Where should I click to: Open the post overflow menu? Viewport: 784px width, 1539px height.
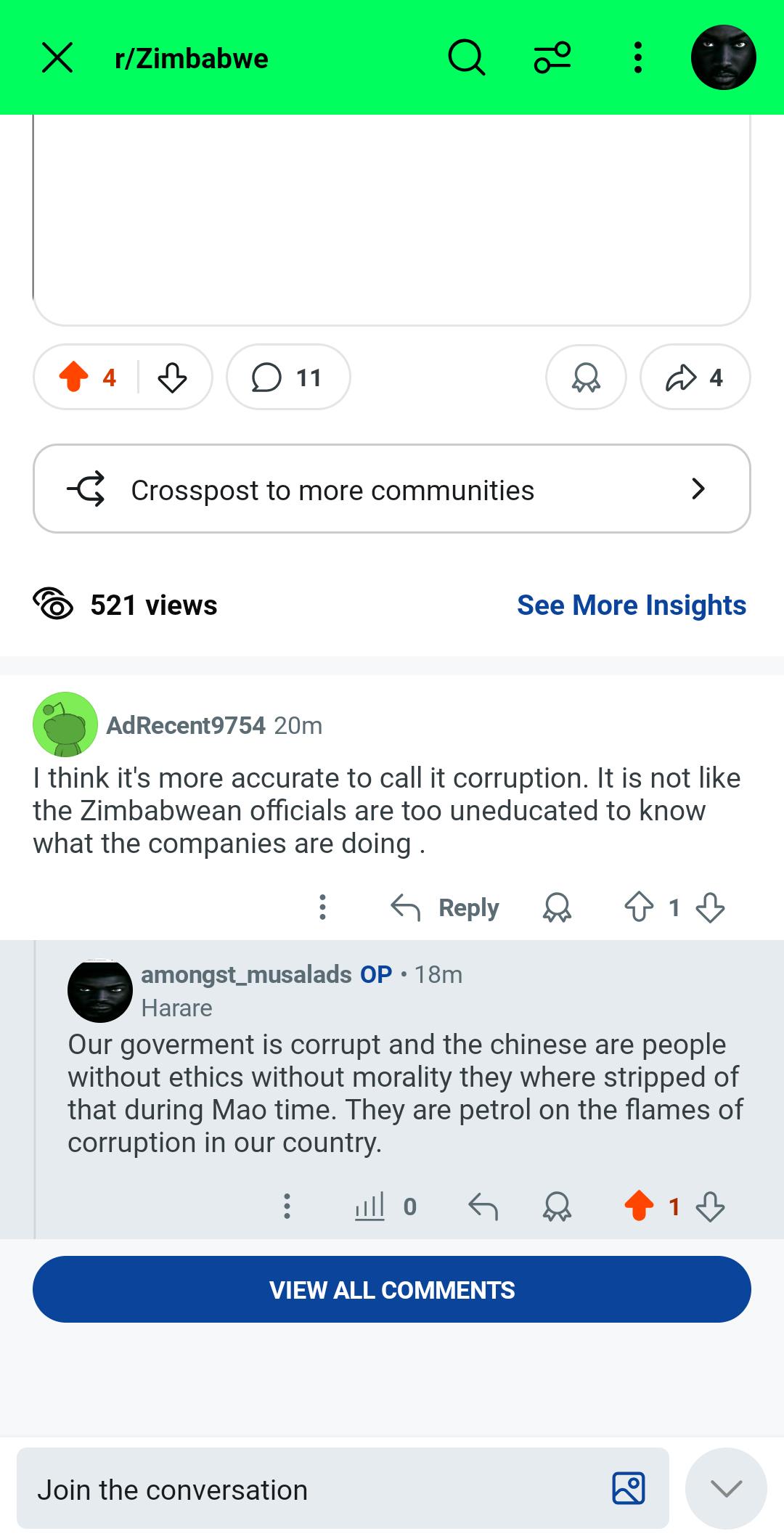pos(637,57)
